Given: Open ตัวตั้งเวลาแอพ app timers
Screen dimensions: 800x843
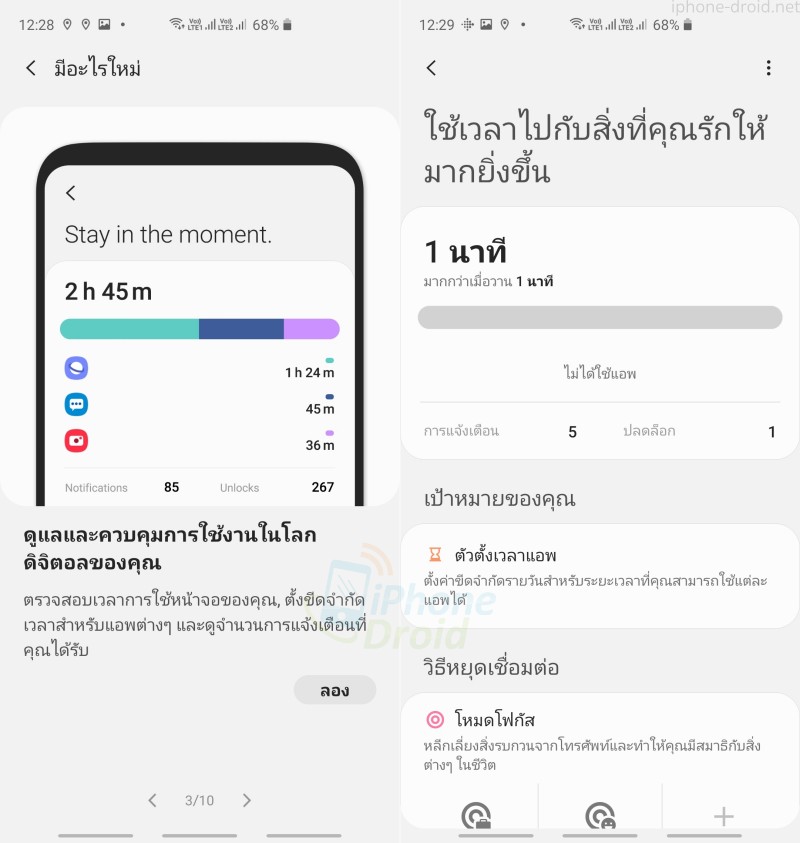Looking at the screenshot, I should [598, 575].
